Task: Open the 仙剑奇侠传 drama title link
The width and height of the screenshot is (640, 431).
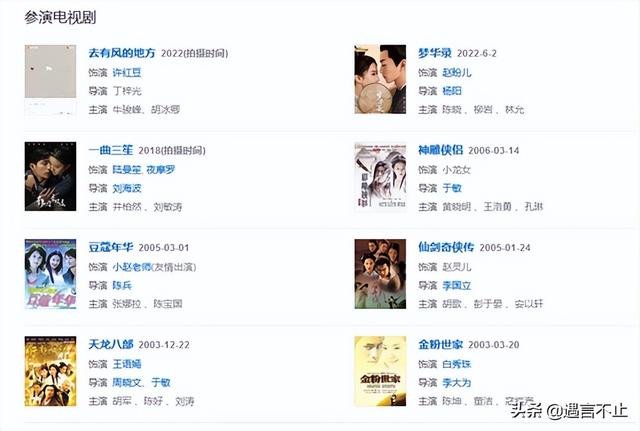Action: pyautogui.click(x=446, y=247)
